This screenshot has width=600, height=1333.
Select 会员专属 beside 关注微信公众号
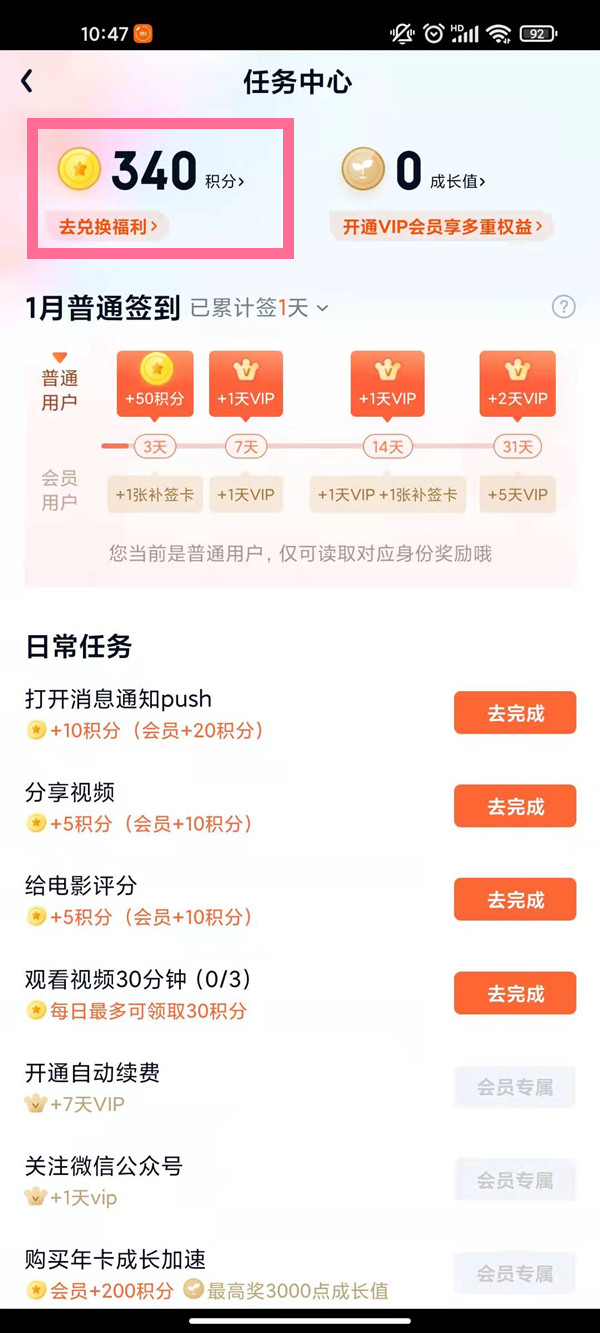click(x=515, y=1180)
